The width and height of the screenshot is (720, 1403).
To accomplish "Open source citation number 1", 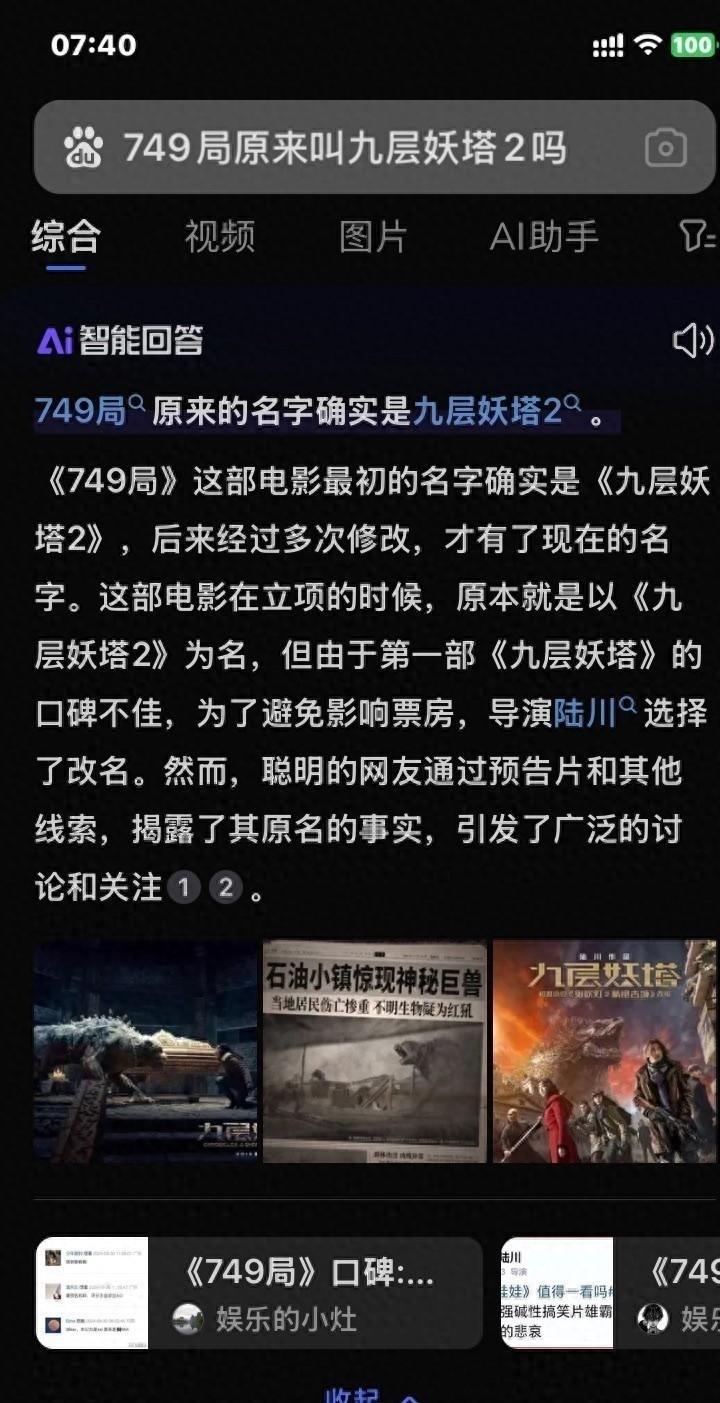I will point(183,887).
